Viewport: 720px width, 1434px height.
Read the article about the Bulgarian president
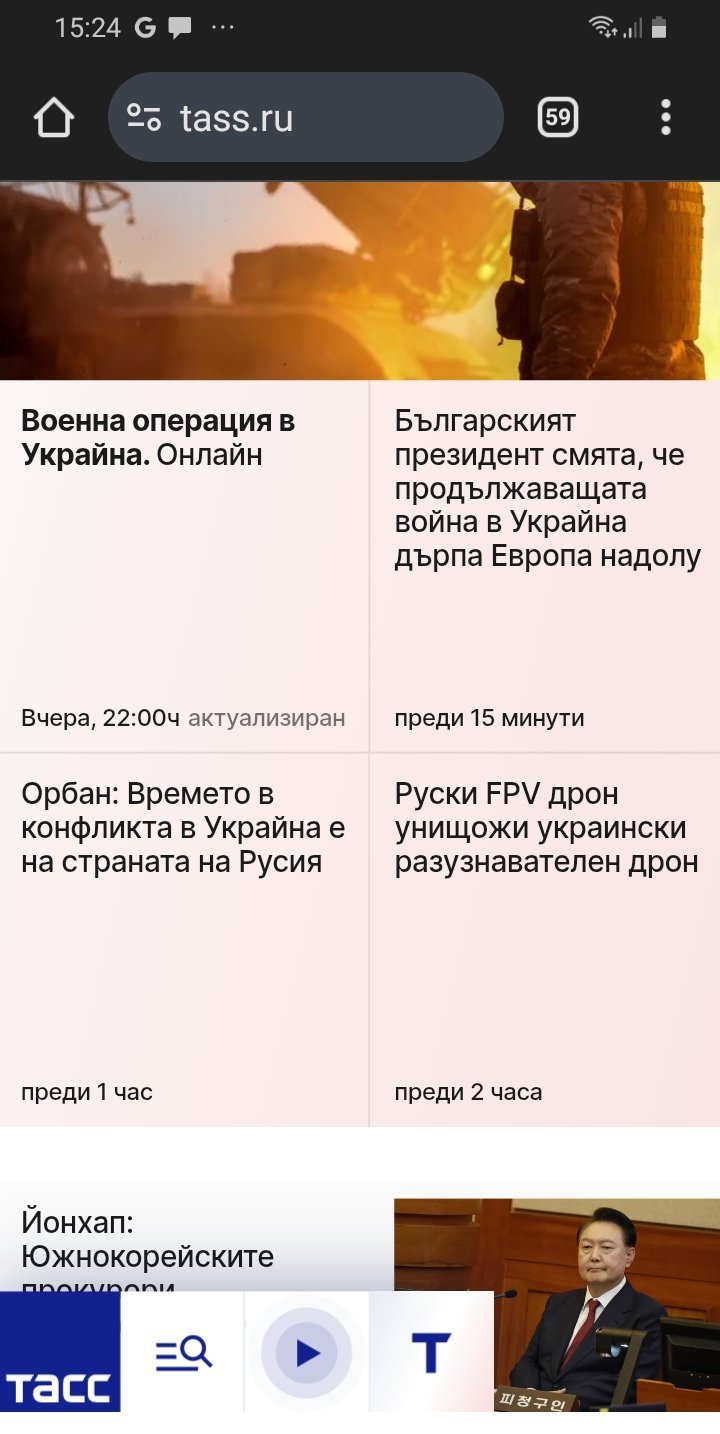pyautogui.click(x=547, y=489)
